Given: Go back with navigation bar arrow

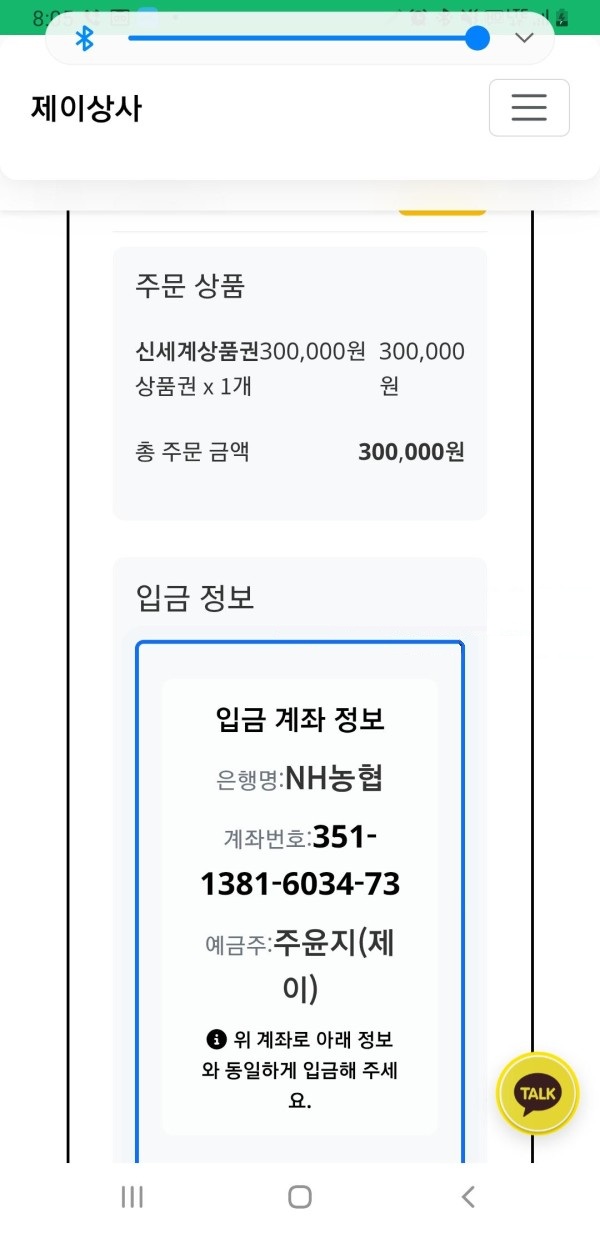Looking at the screenshot, I should click(467, 1197).
